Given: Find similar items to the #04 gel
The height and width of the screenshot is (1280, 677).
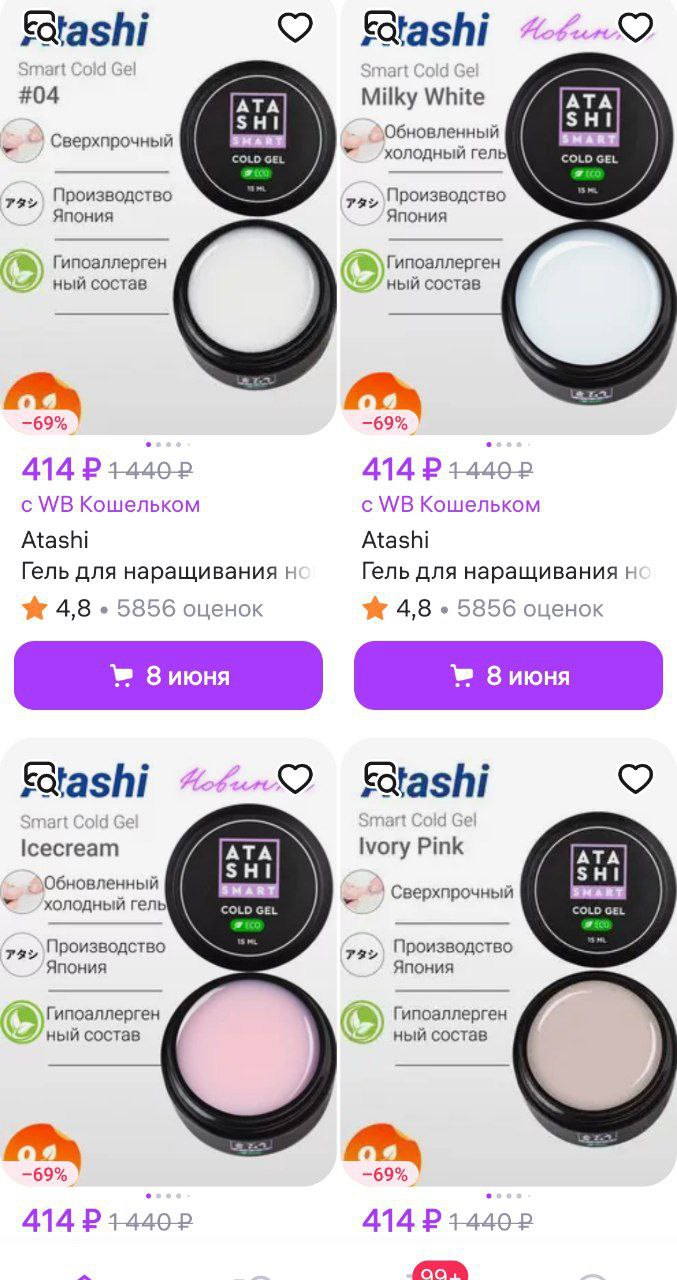Looking at the screenshot, I should point(41,28).
